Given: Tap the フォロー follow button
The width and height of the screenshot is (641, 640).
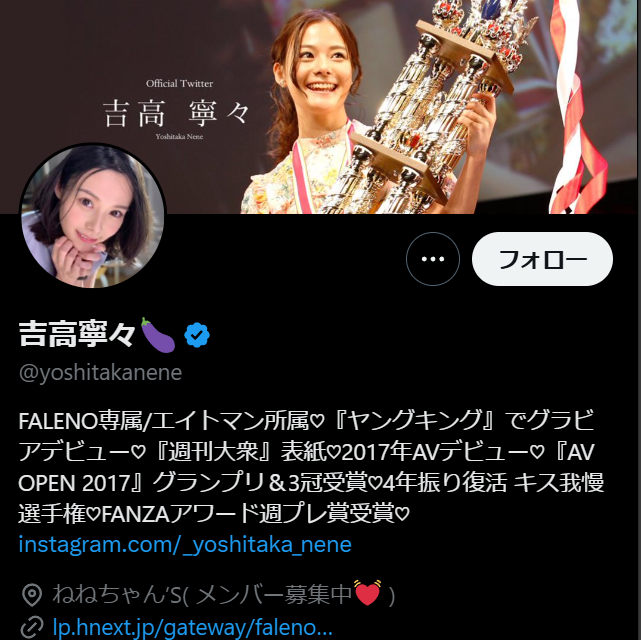Looking at the screenshot, I should coord(542,259).
